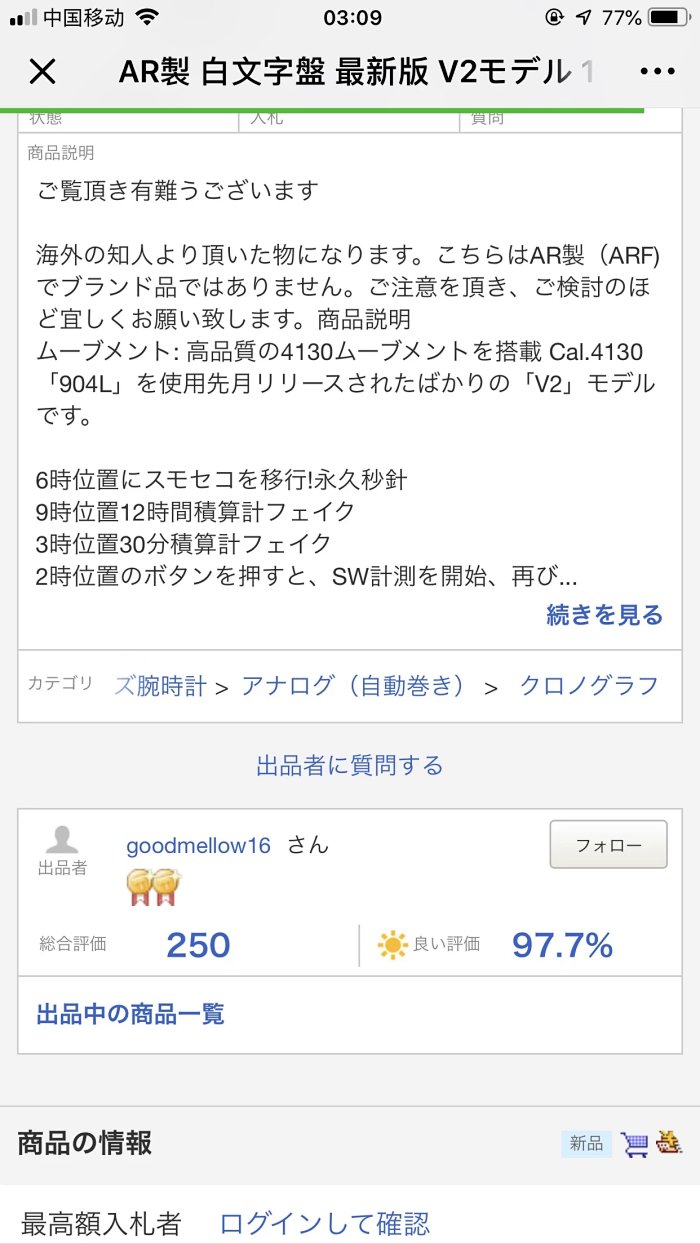The height and width of the screenshot is (1244, 700).
Task: Open the ズ腕時計 category link
Action: point(161,686)
